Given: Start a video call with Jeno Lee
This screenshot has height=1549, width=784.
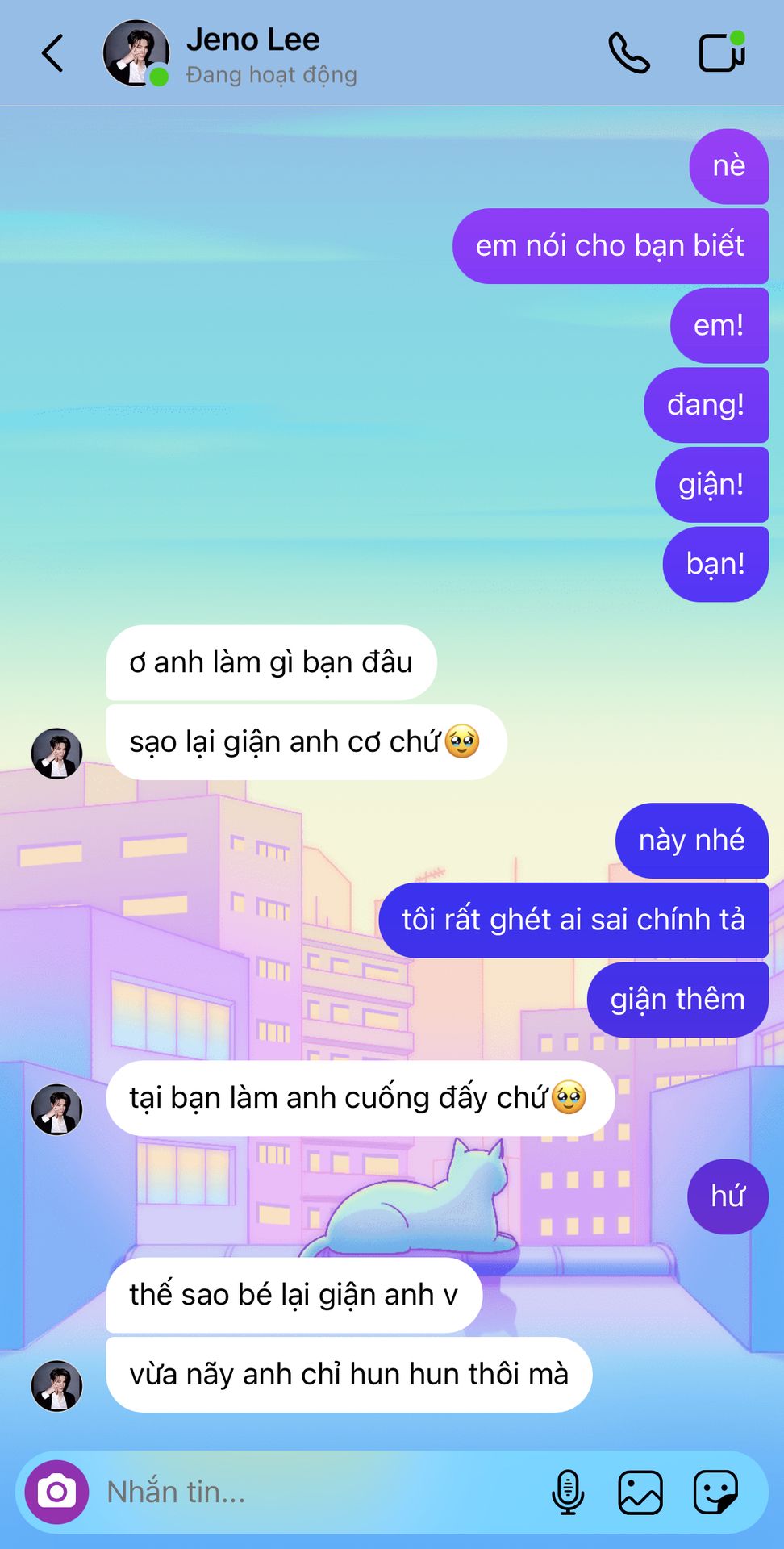Looking at the screenshot, I should click(x=720, y=53).
